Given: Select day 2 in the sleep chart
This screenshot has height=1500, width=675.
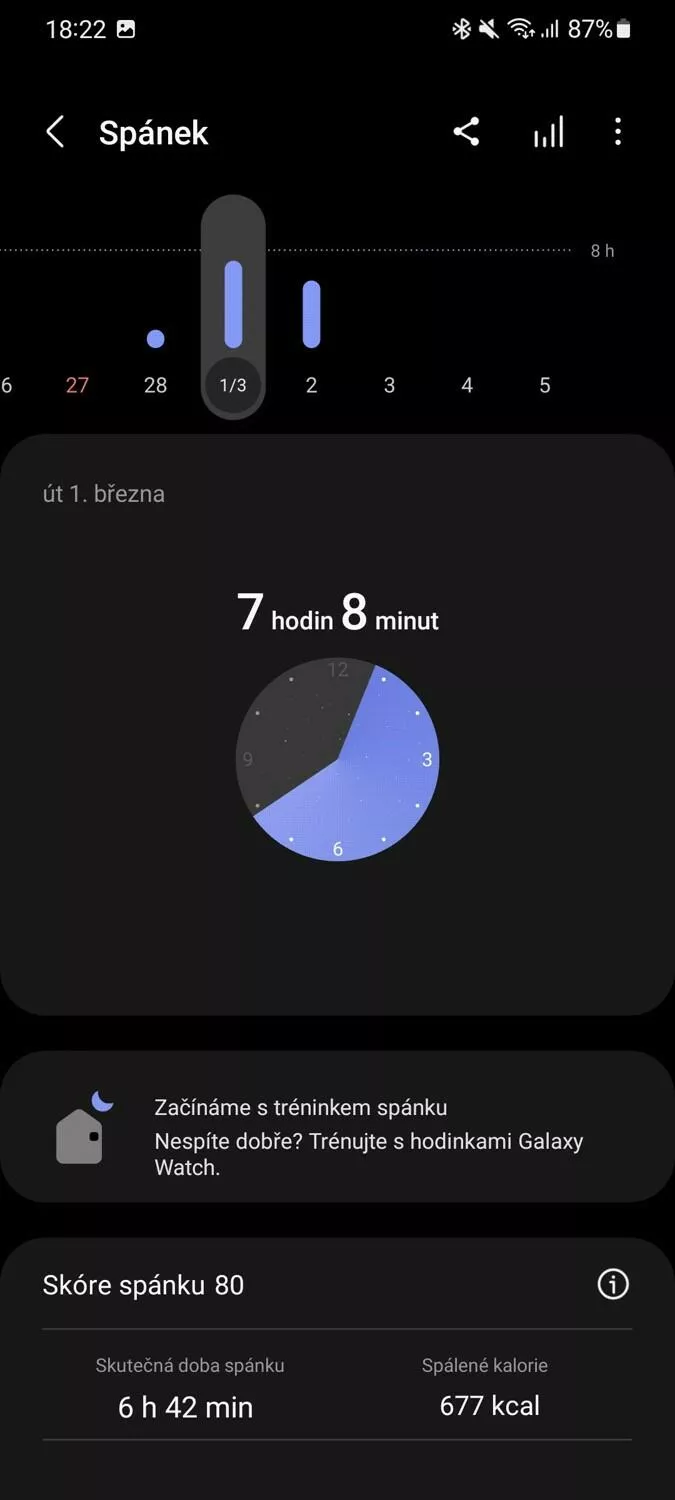Looking at the screenshot, I should [311, 385].
